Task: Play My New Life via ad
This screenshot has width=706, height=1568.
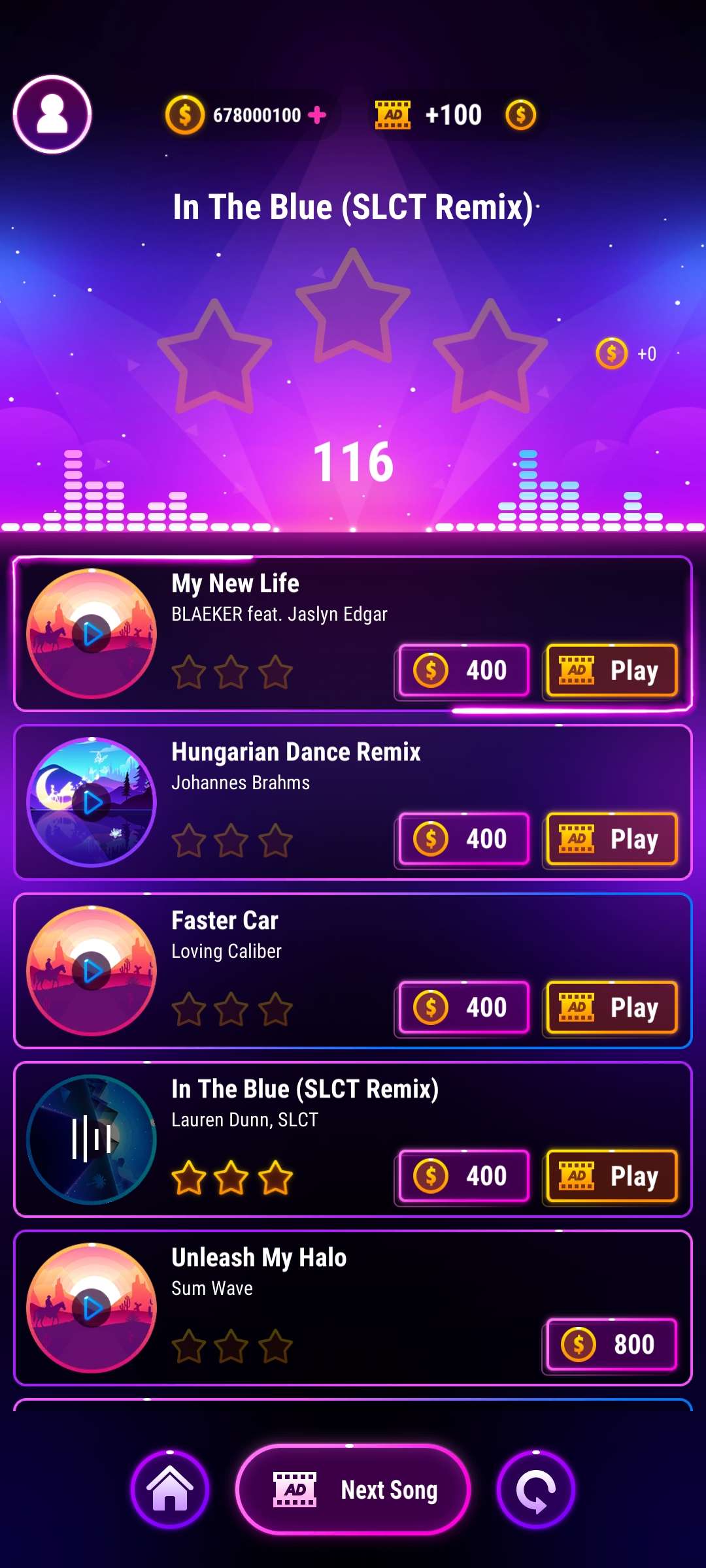Action: pyautogui.click(x=611, y=670)
